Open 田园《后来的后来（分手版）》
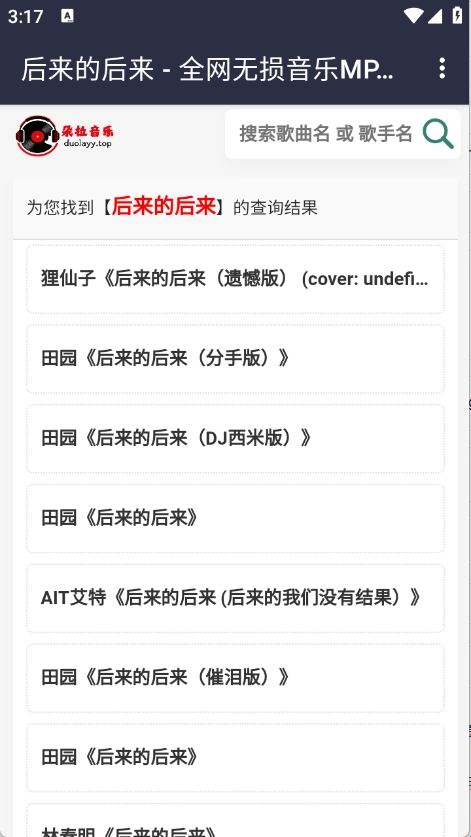This screenshot has height=837, width=471. point(236,359)
